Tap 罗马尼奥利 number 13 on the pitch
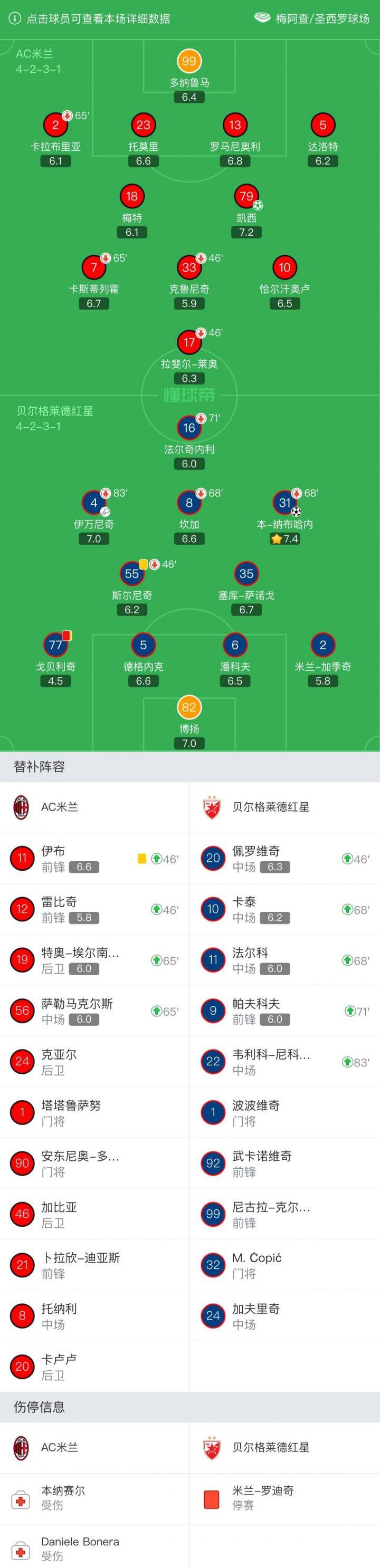 coord(234,126)
